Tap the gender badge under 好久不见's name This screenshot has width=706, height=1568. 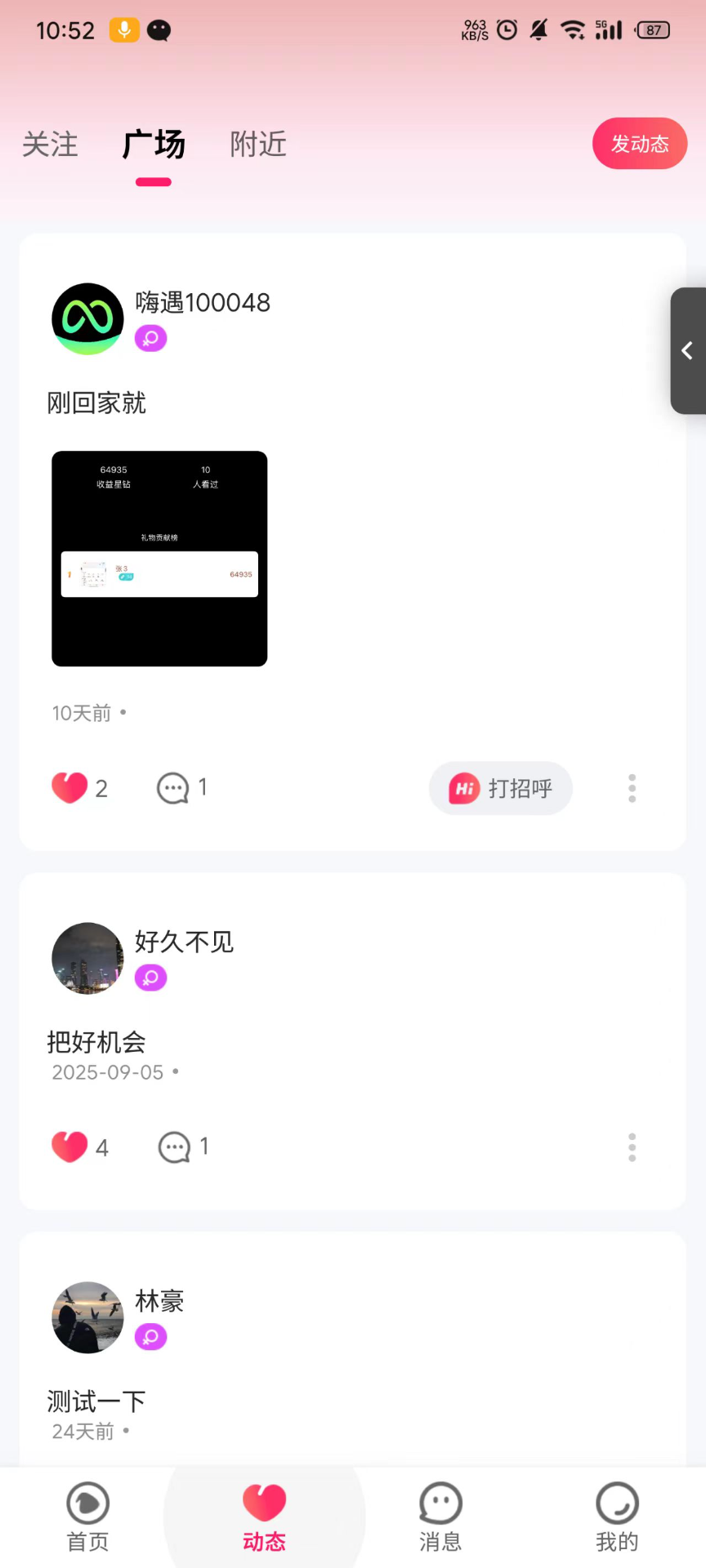[x=150, y=977]
